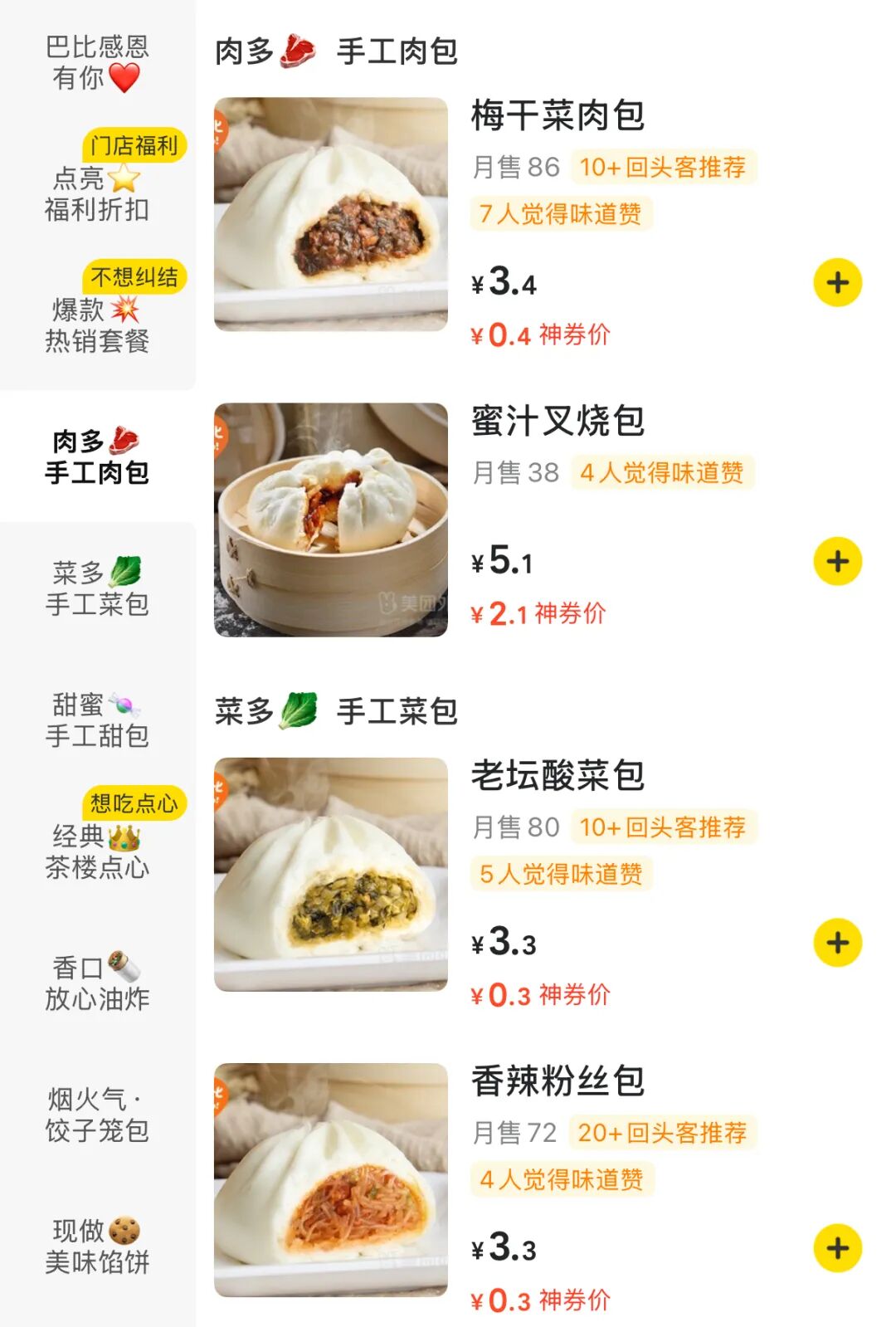The image size is (896, 1327).
Task: Add 香辣粉丝包 to the cart
Action: 837,1248
